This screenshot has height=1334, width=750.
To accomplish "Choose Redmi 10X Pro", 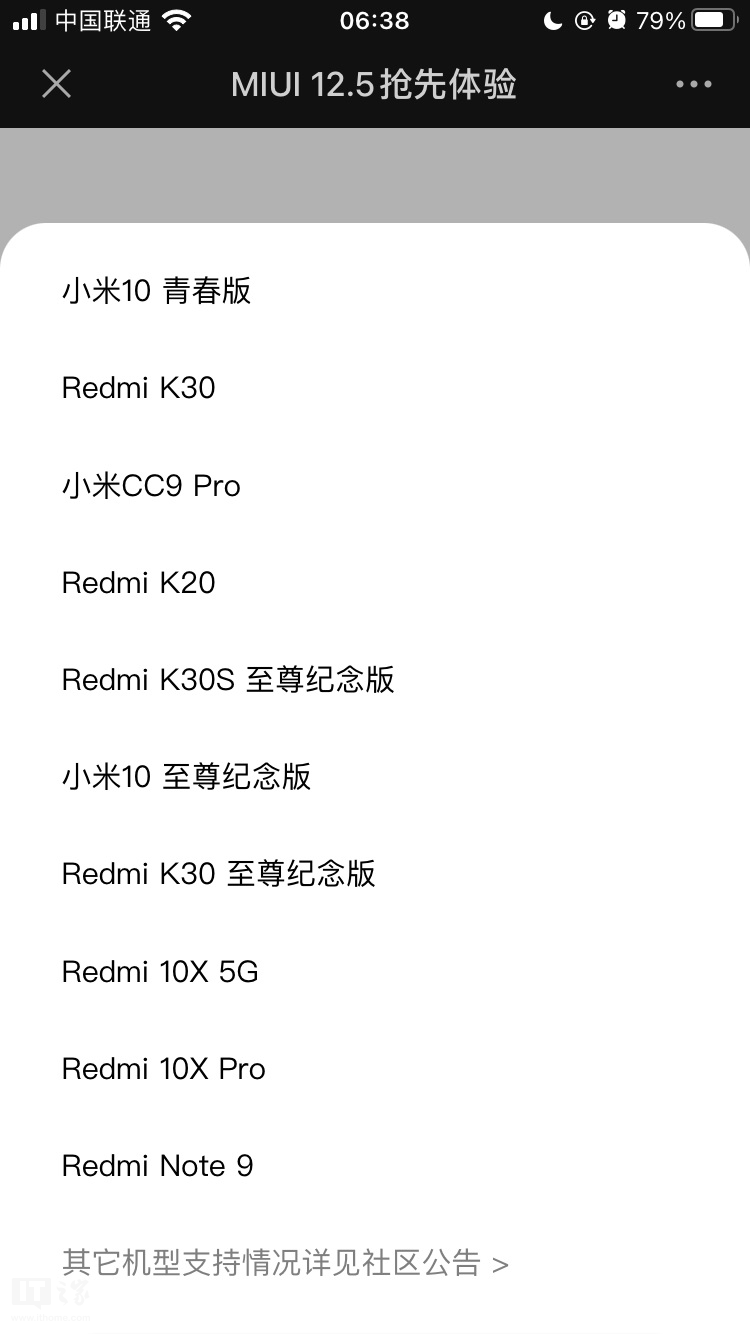I will pos(164,1069).
